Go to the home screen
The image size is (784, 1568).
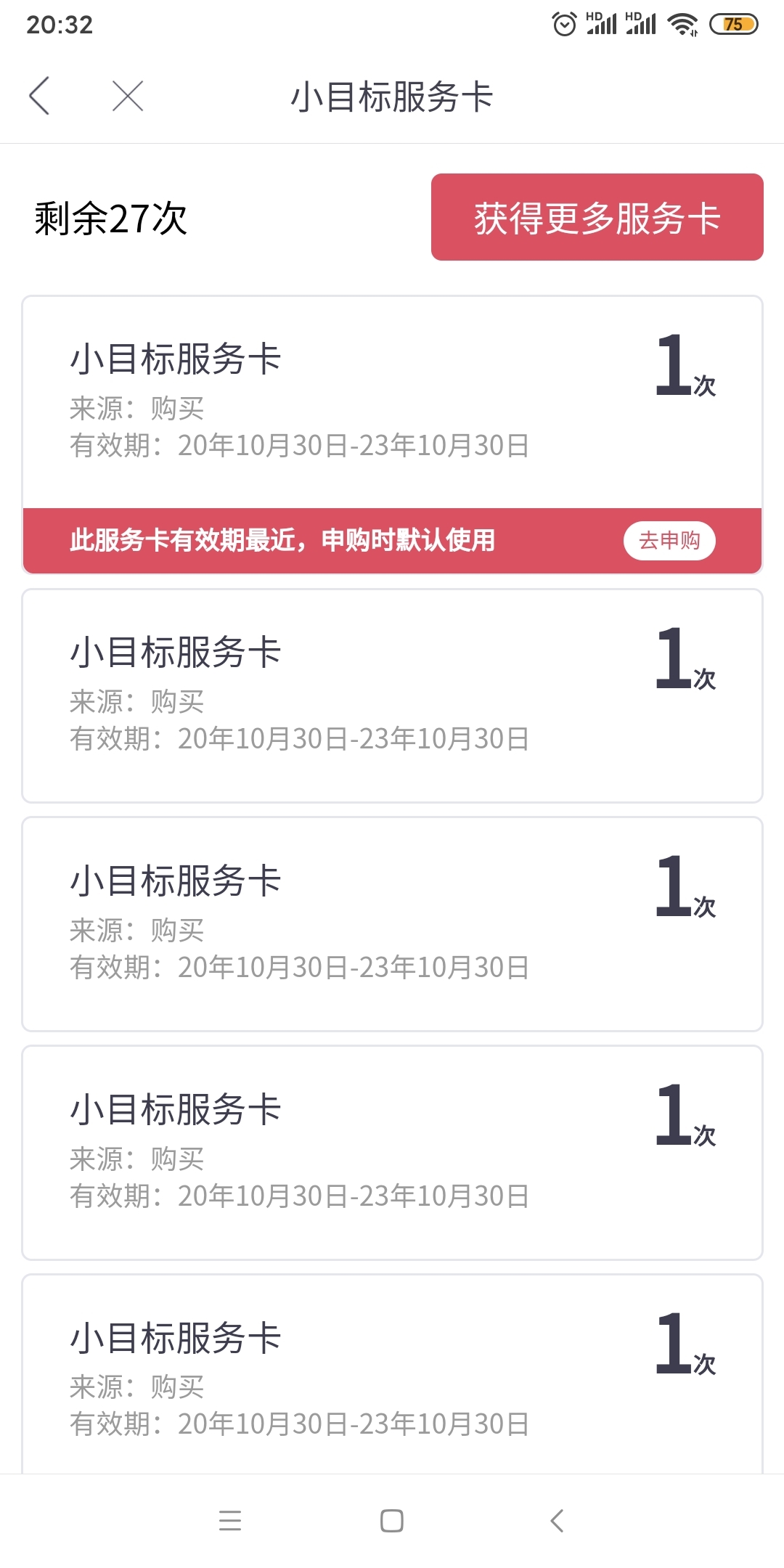point(392,1520)
